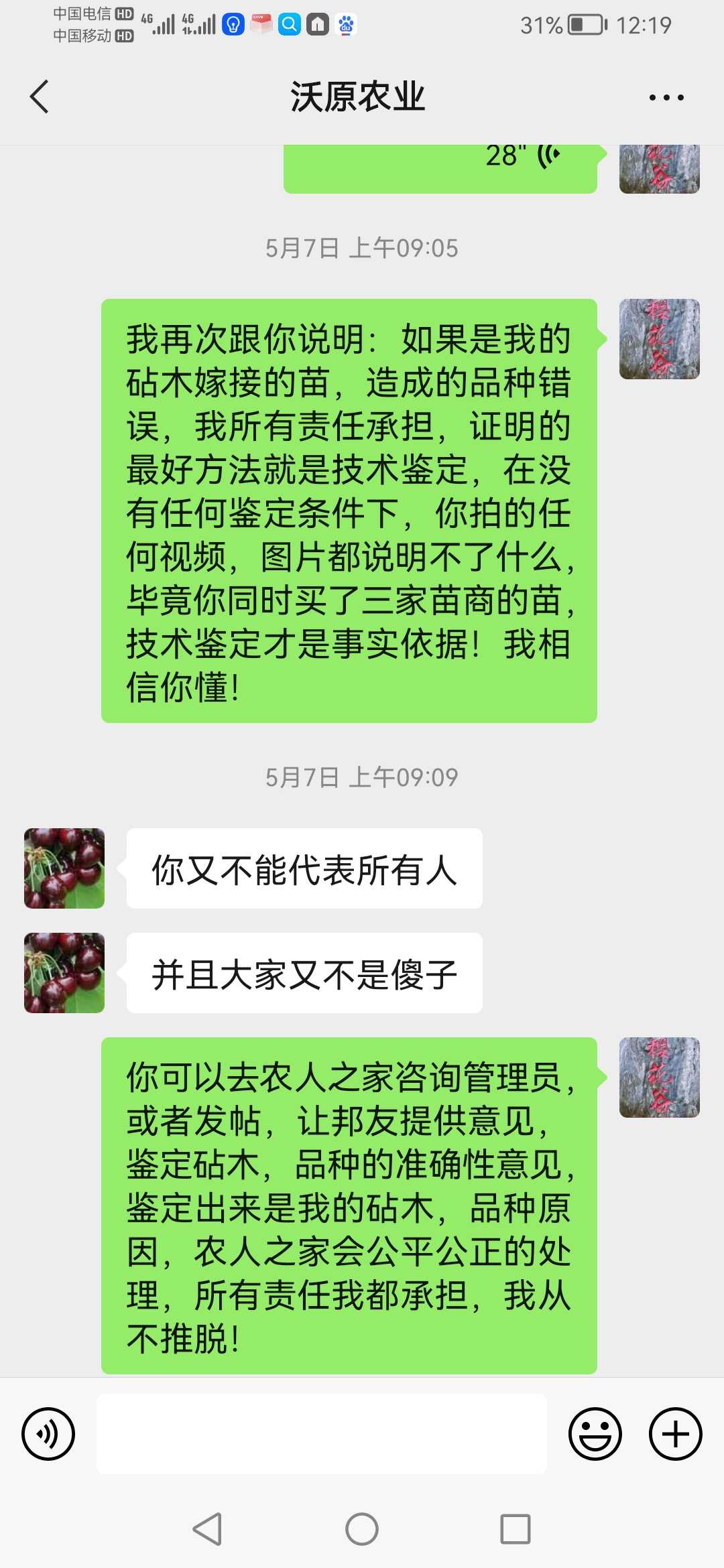The image size is (724, 1568).
Task: Open my avatar next to 我再次跟你说明 message
Action: point(659,339)
